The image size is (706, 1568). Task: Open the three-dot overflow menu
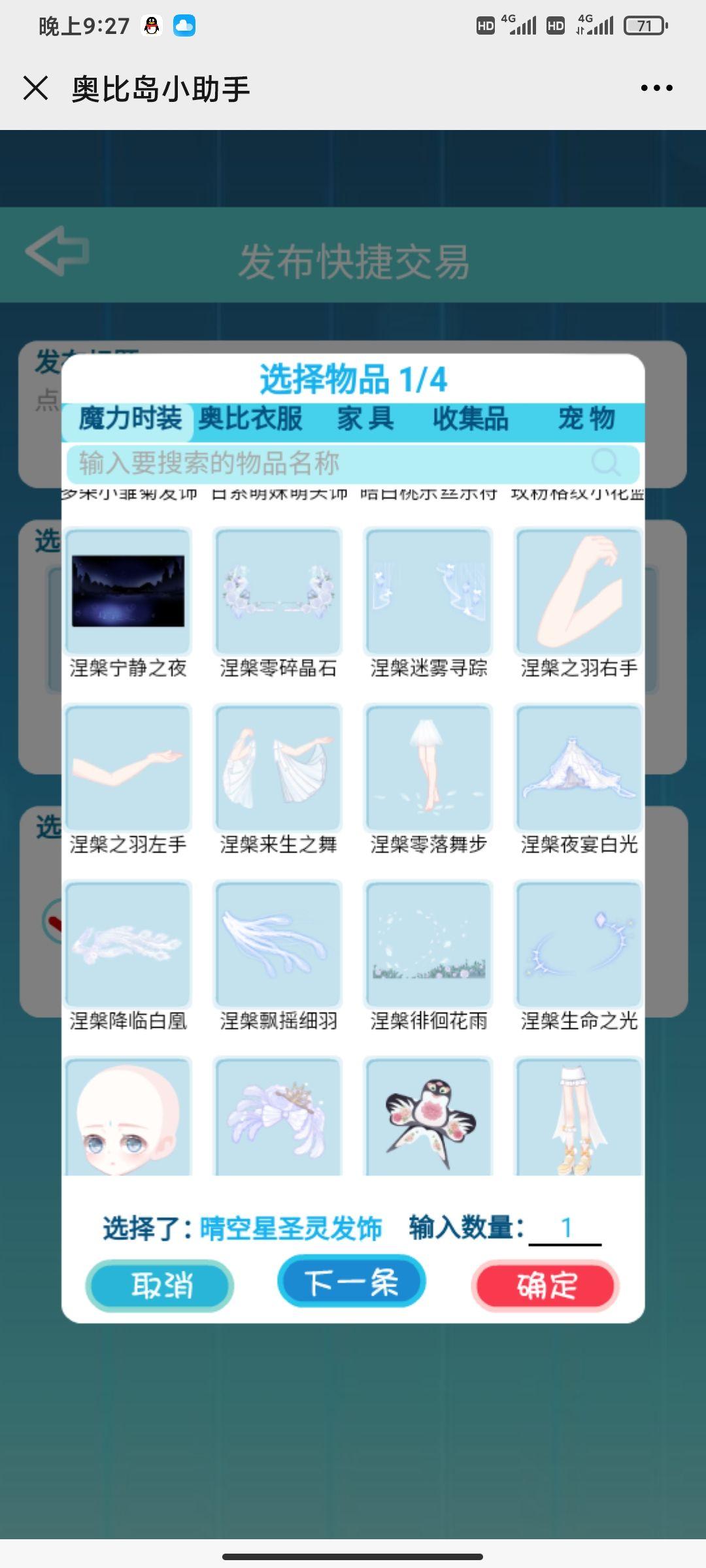(x=656, y=88)
